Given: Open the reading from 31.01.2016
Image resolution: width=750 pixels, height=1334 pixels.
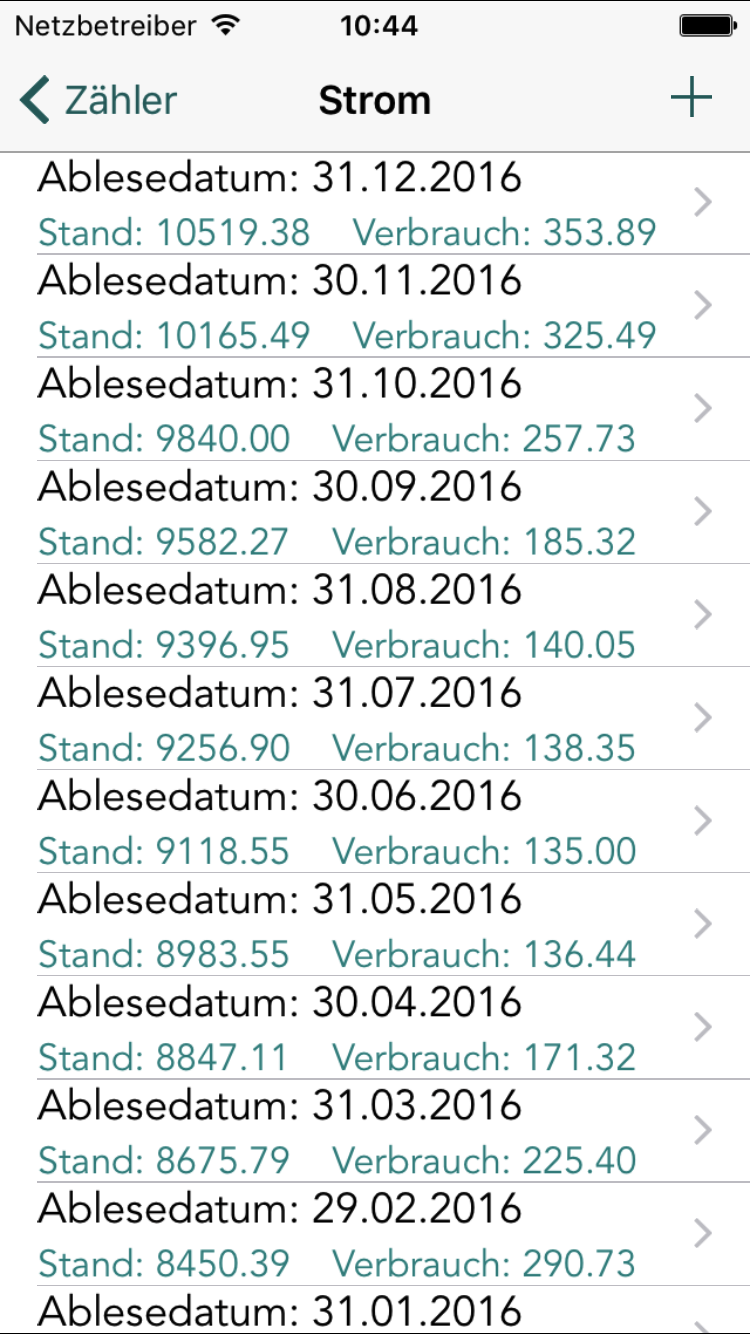Looking at the screenshot, I should click(x=375, y=1311).
